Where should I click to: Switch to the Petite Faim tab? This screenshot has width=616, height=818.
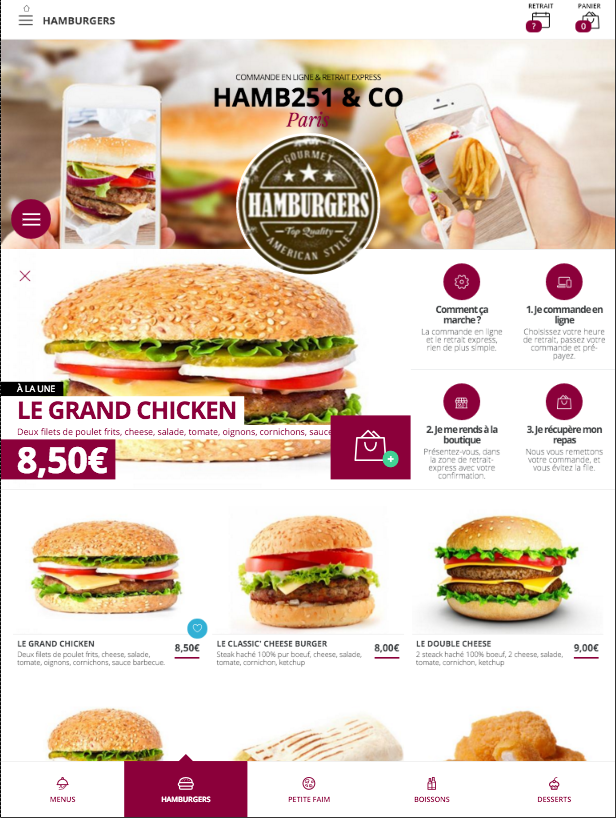(308, 790)
